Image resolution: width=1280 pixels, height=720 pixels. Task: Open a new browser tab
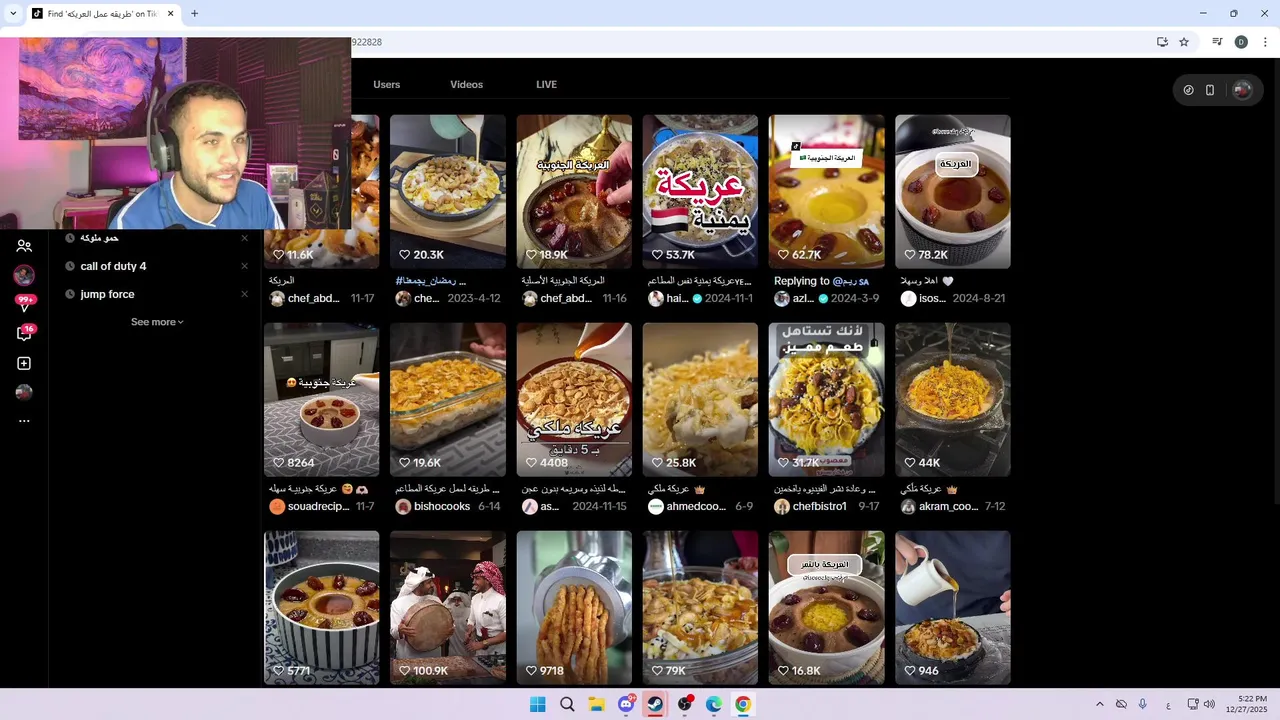[x=194, y=14]
